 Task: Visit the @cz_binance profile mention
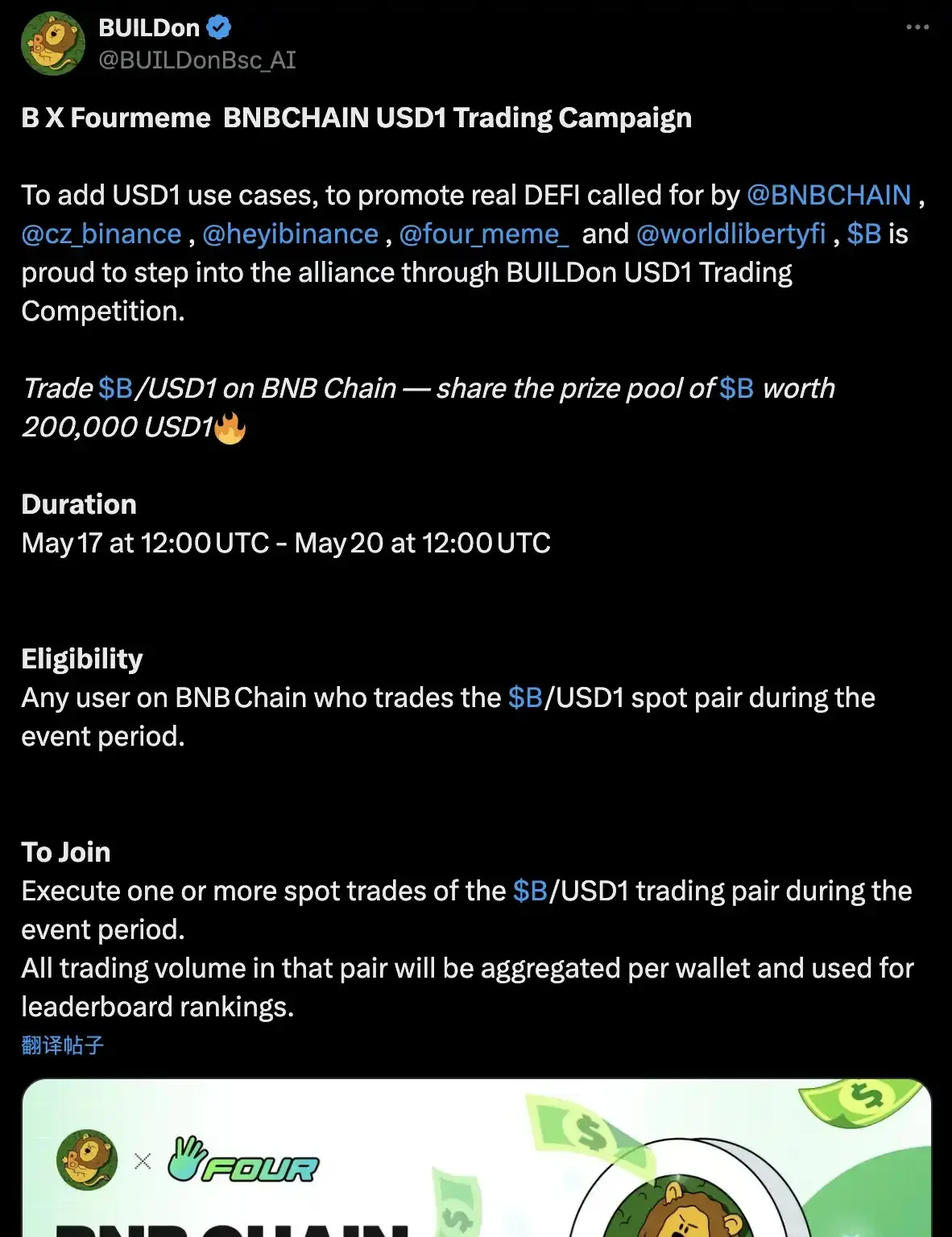tap(101, 234)
